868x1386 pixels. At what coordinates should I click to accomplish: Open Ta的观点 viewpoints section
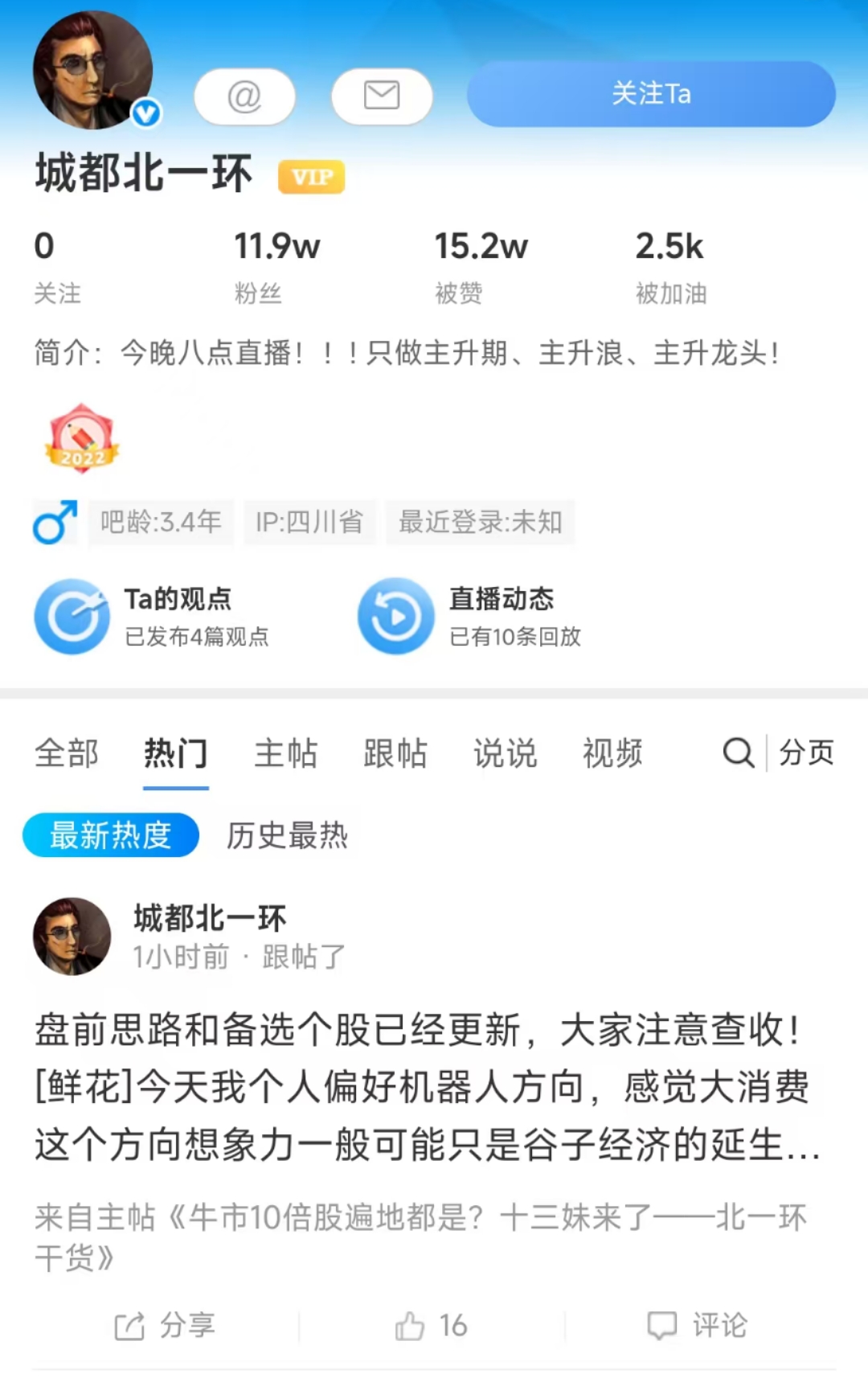(153, 616)
